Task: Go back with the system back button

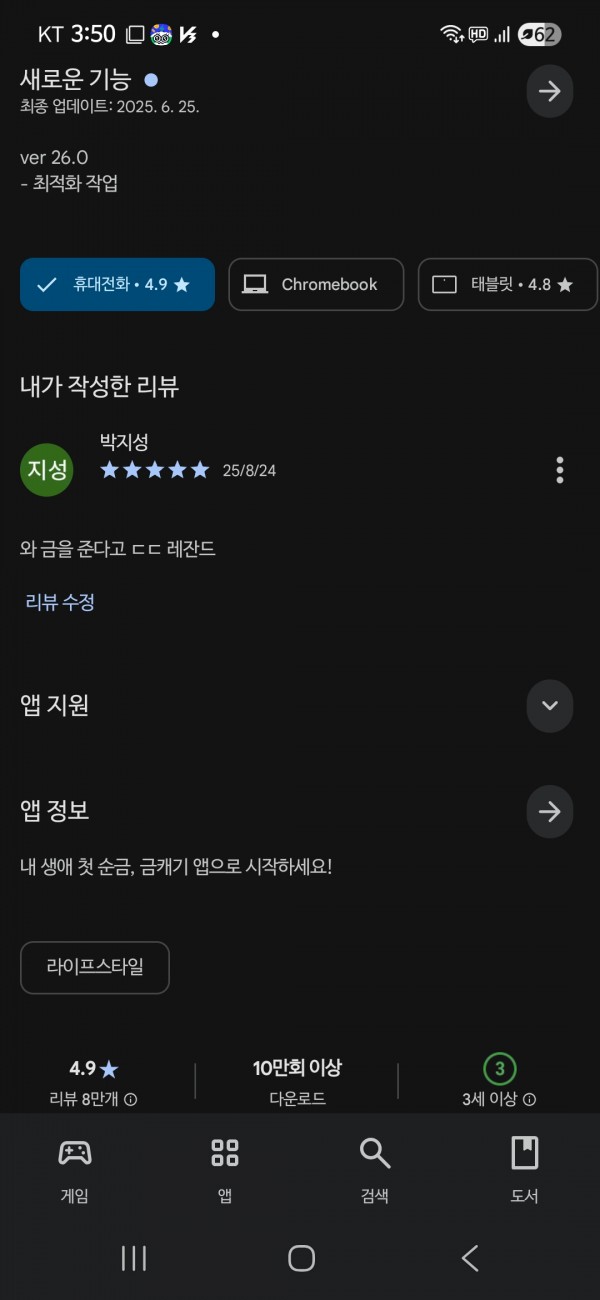Action: 470,1258
